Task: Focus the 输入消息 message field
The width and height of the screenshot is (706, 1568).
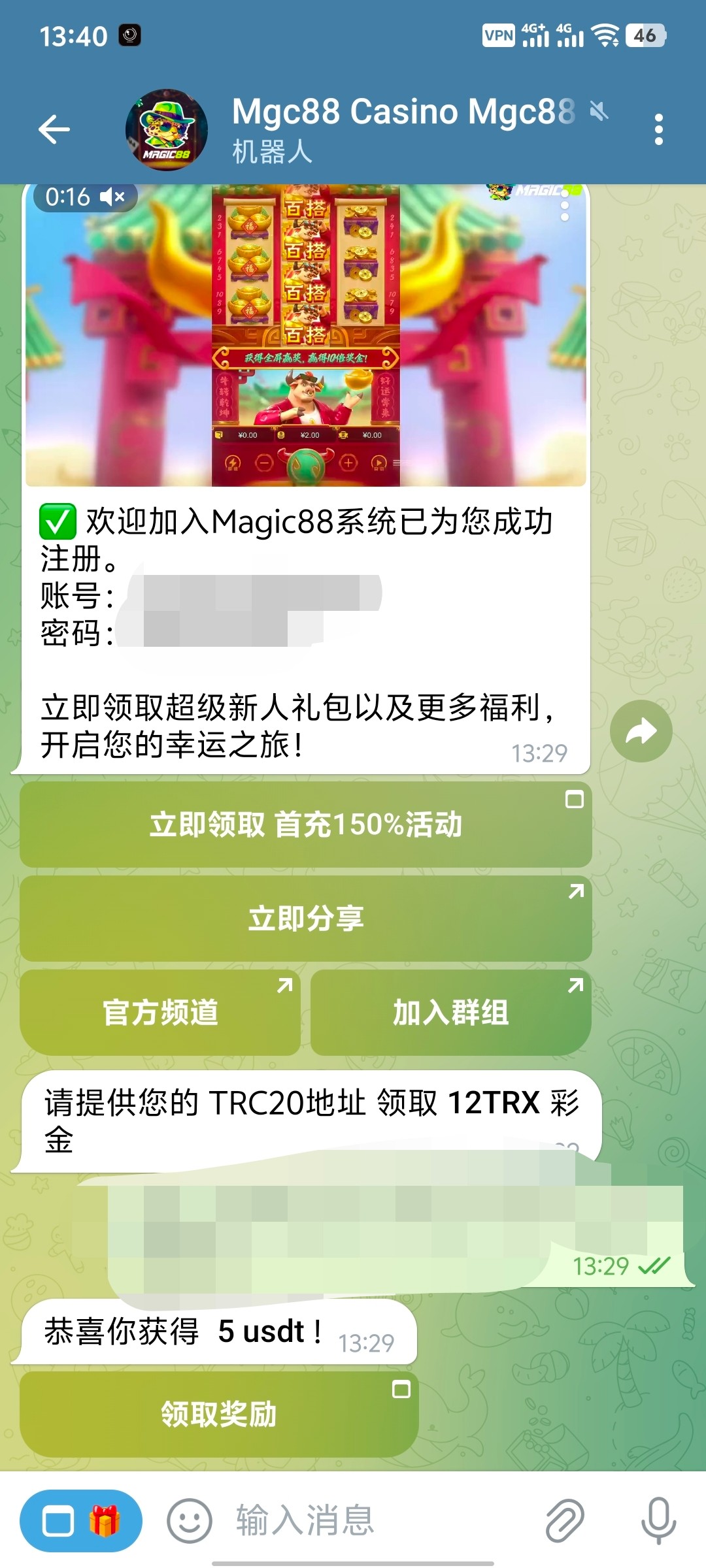Action: pyautogui.click(x=379, y=1520)
